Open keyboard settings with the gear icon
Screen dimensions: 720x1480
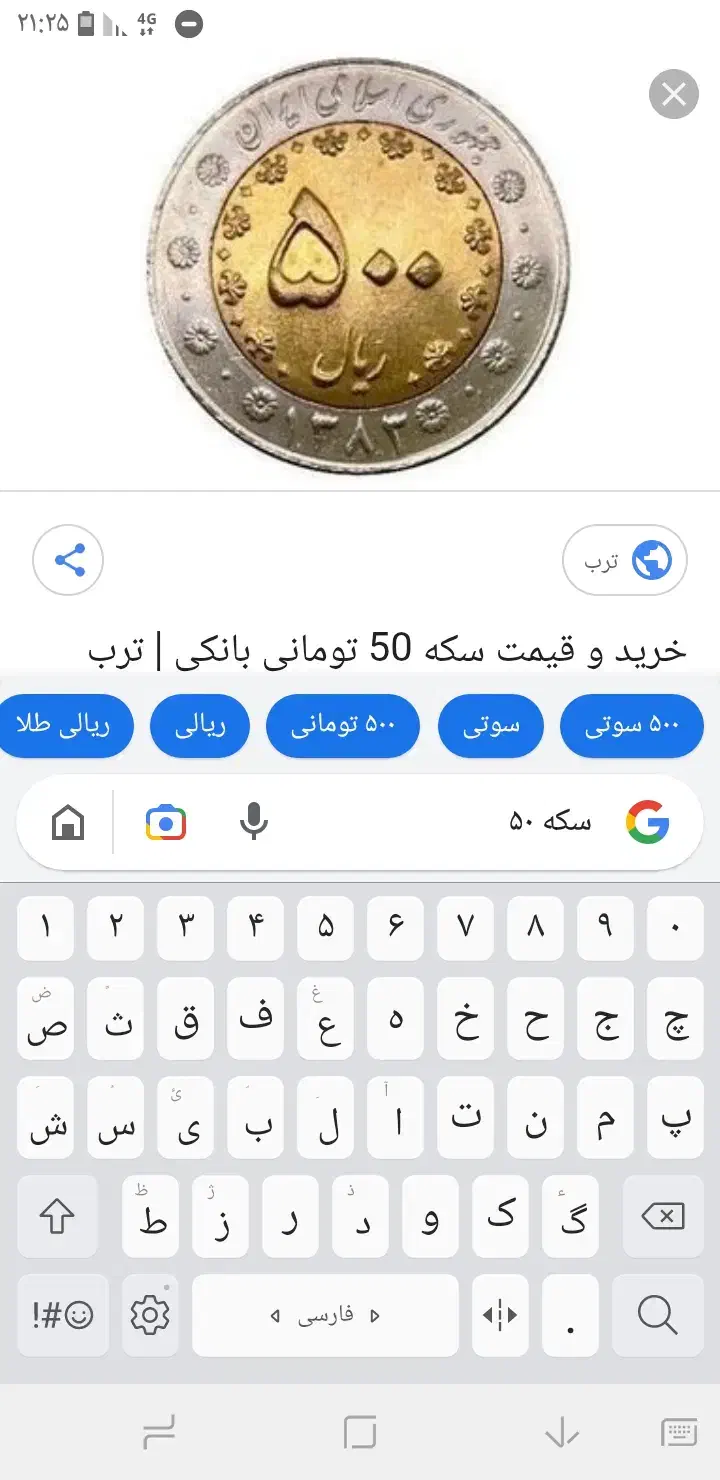150,1316
